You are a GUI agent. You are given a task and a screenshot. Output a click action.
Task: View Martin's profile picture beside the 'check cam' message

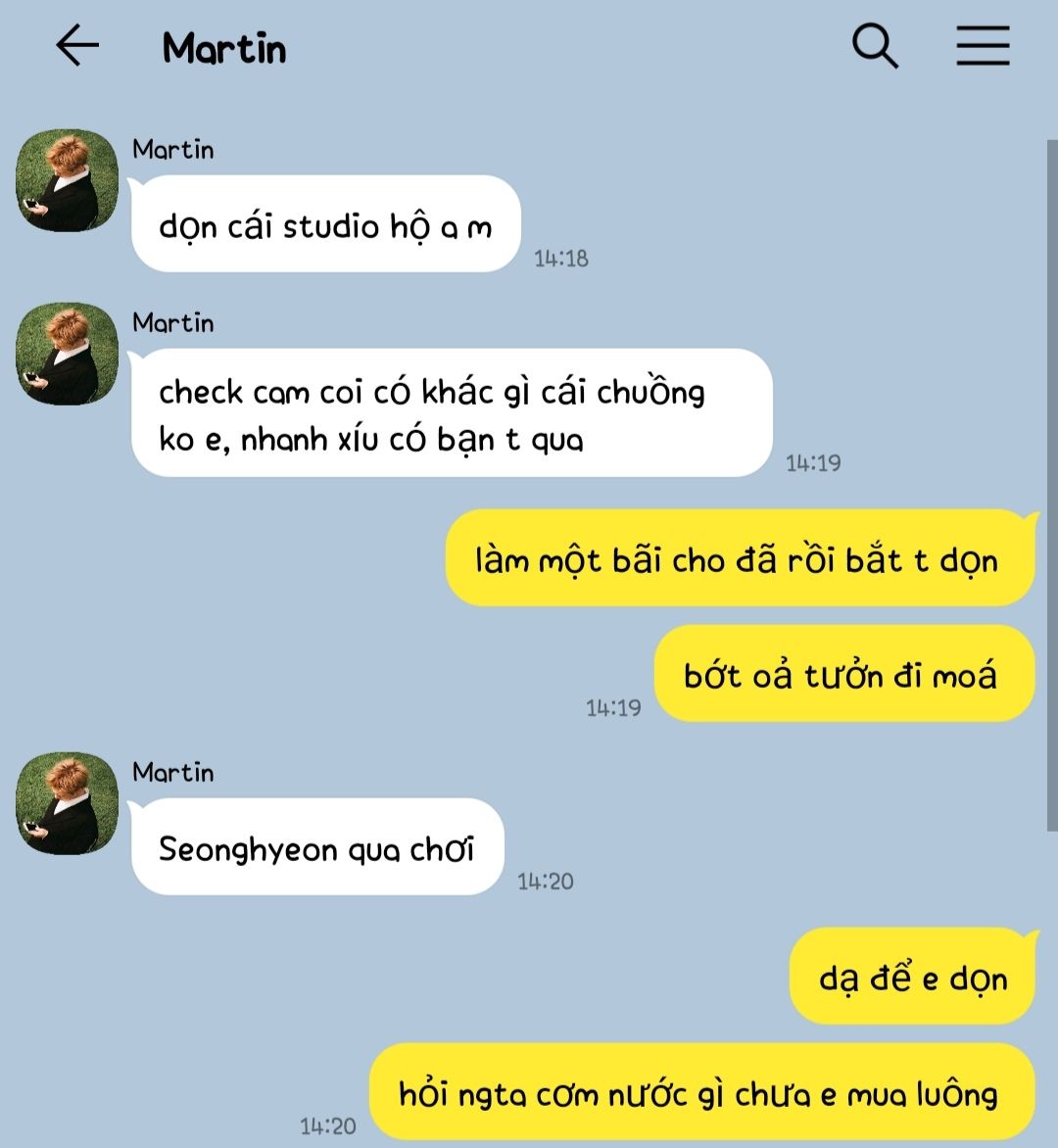click(67, 354)
